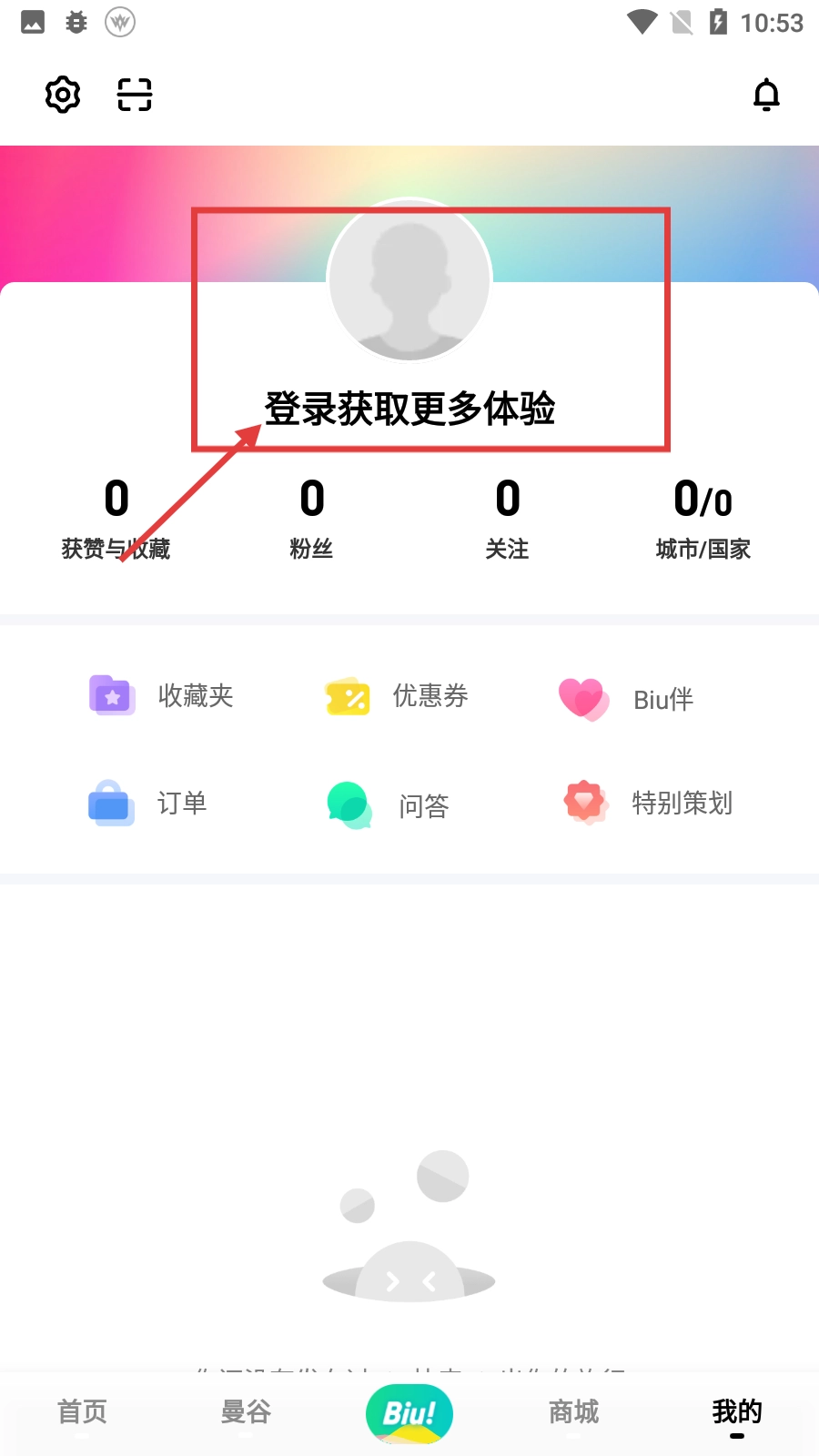Tap the default profile avatar
819x1456 pixels.
409,280
